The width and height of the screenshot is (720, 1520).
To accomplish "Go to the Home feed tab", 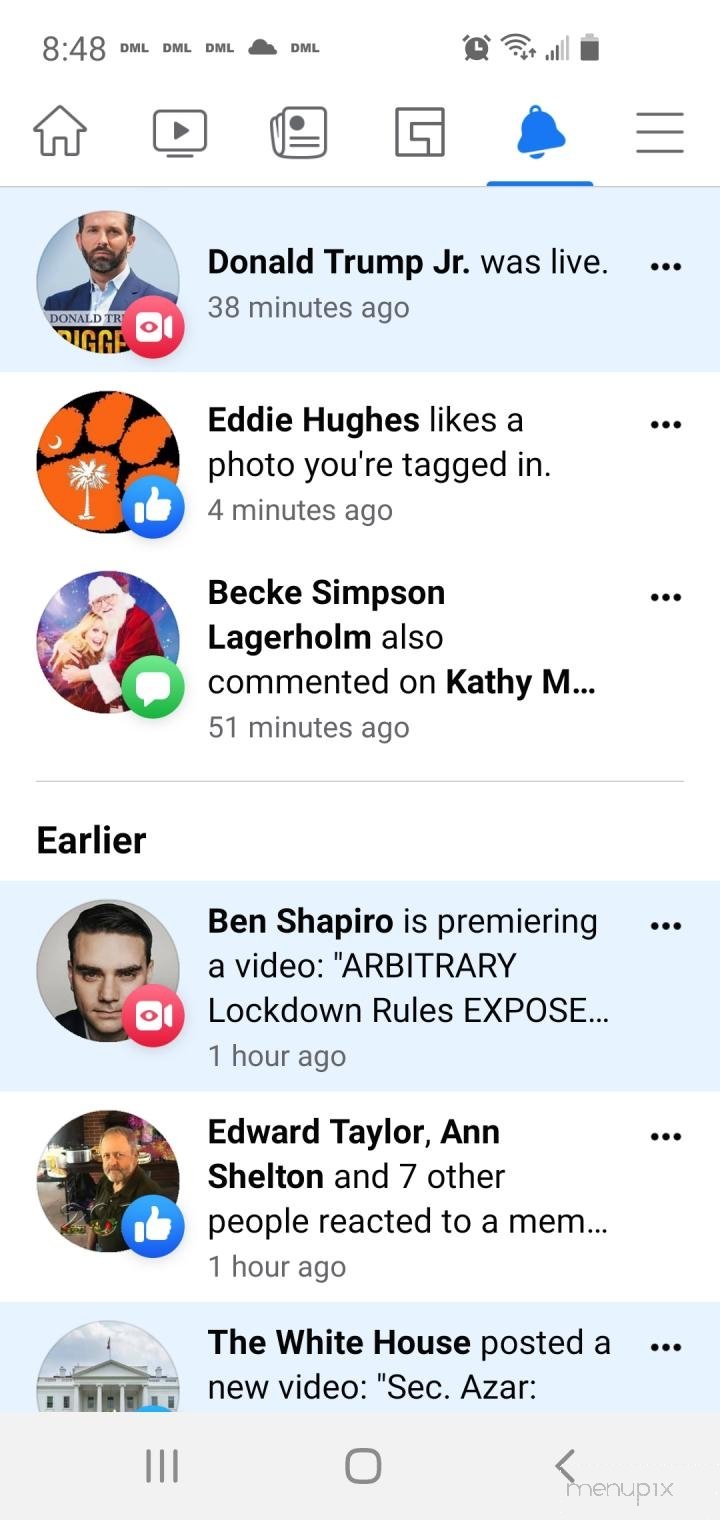I will tap(60, 132).
